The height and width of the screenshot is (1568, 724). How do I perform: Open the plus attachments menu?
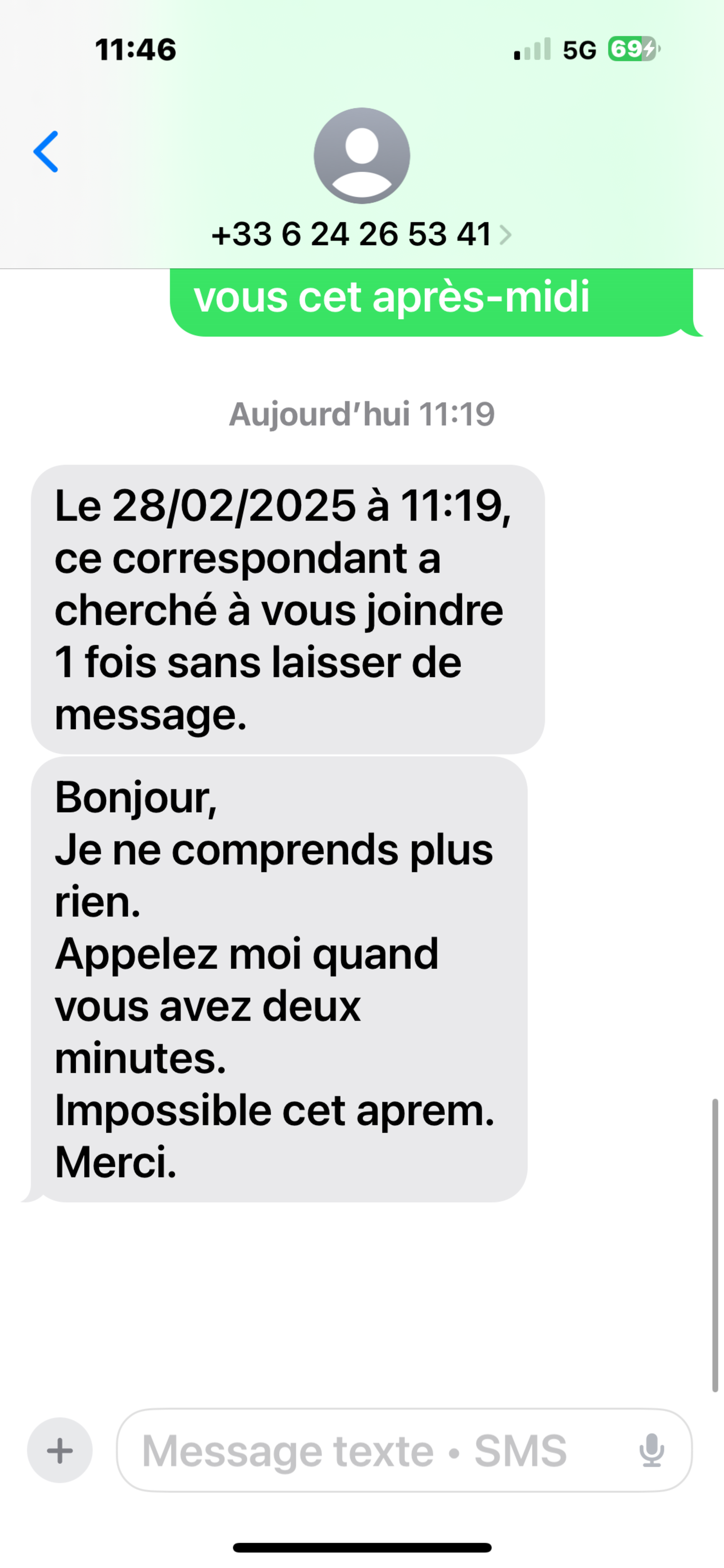click(60, 1451)
